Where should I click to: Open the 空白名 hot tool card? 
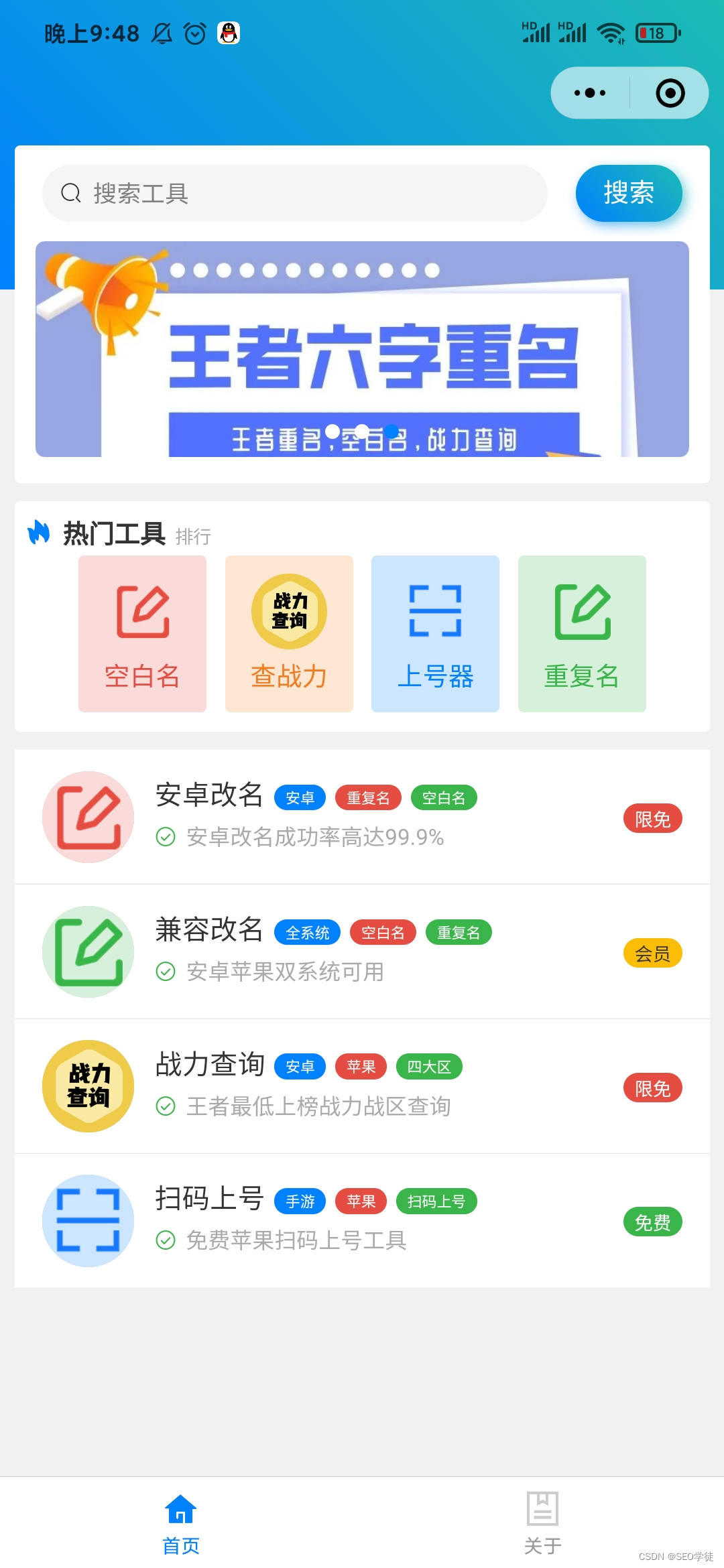(142, 633)
